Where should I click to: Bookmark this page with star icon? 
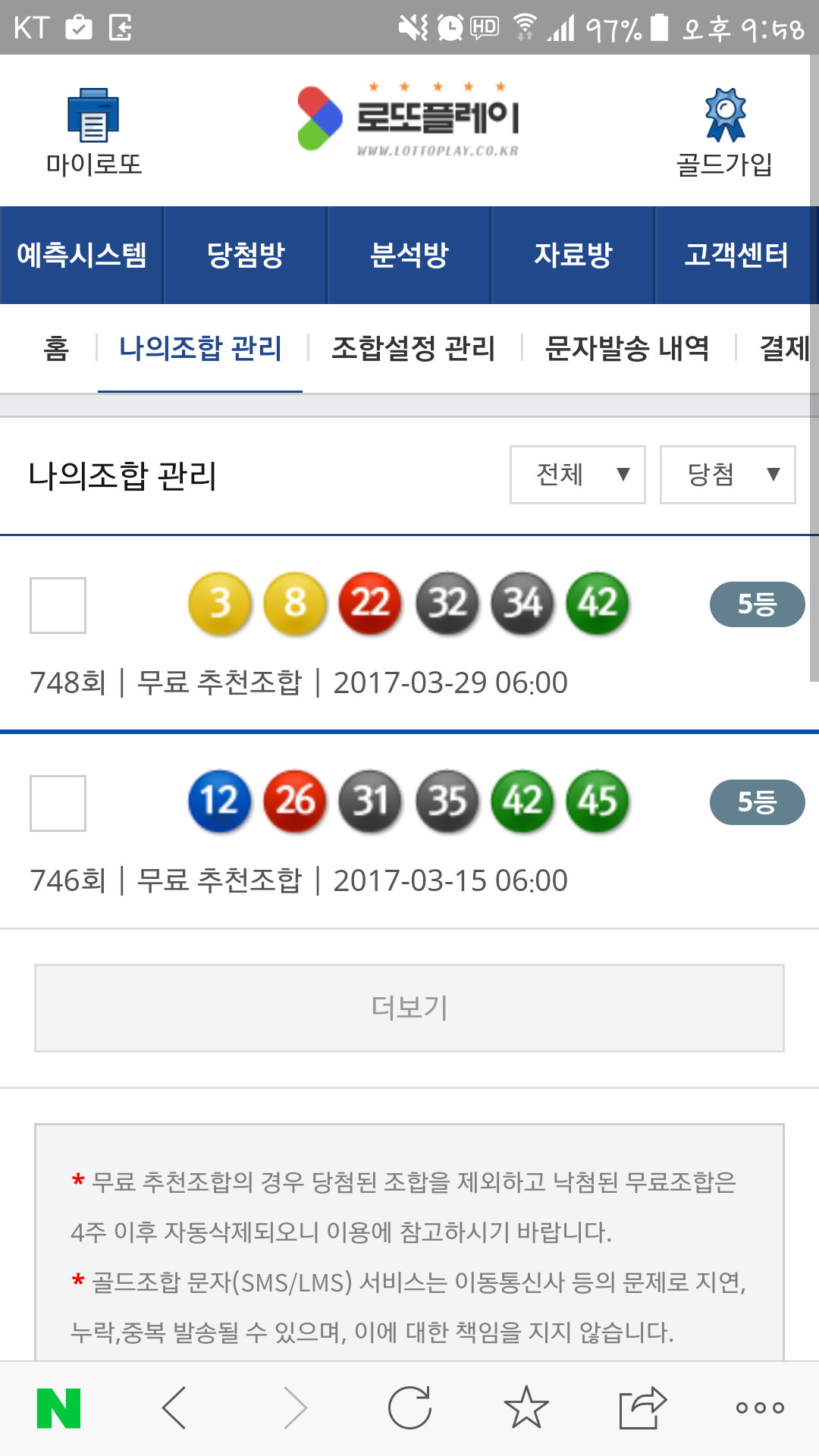(526, 1408)
